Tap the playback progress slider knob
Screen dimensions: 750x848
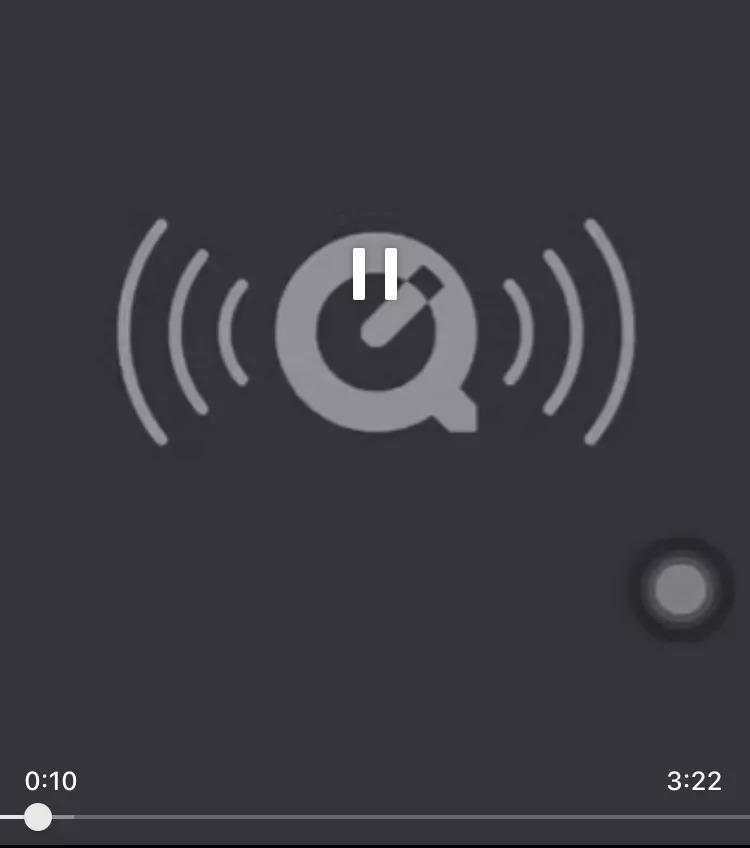click(38, 817)
